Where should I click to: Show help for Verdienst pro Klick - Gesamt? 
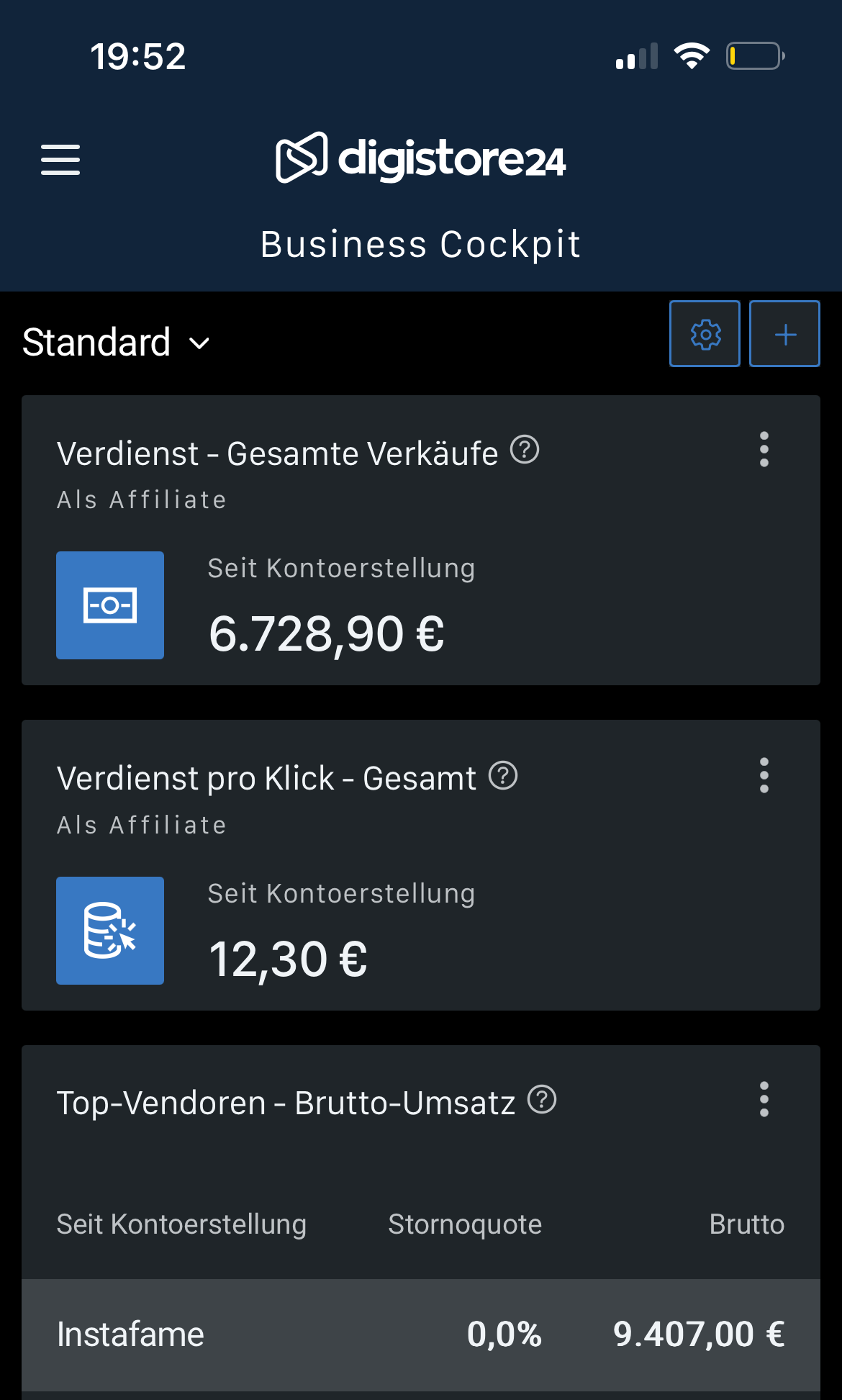tap(503, 776)
